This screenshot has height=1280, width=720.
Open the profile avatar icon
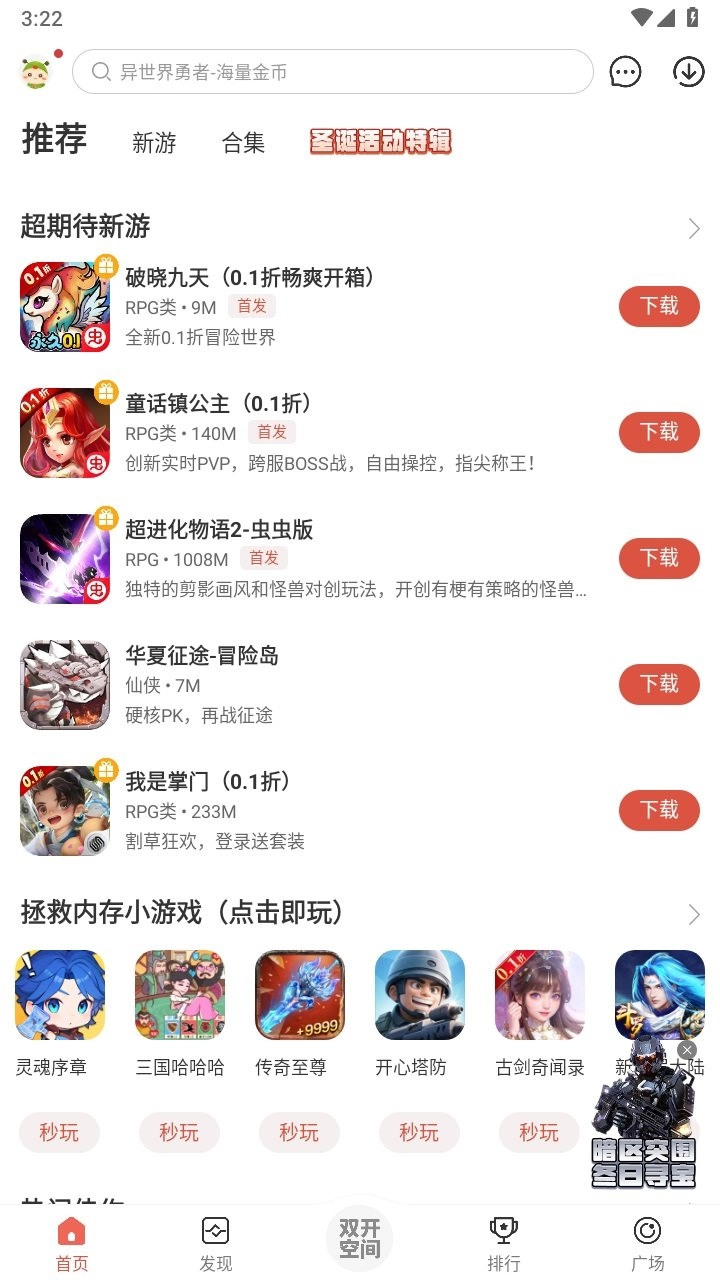click(x=38, y=72)
